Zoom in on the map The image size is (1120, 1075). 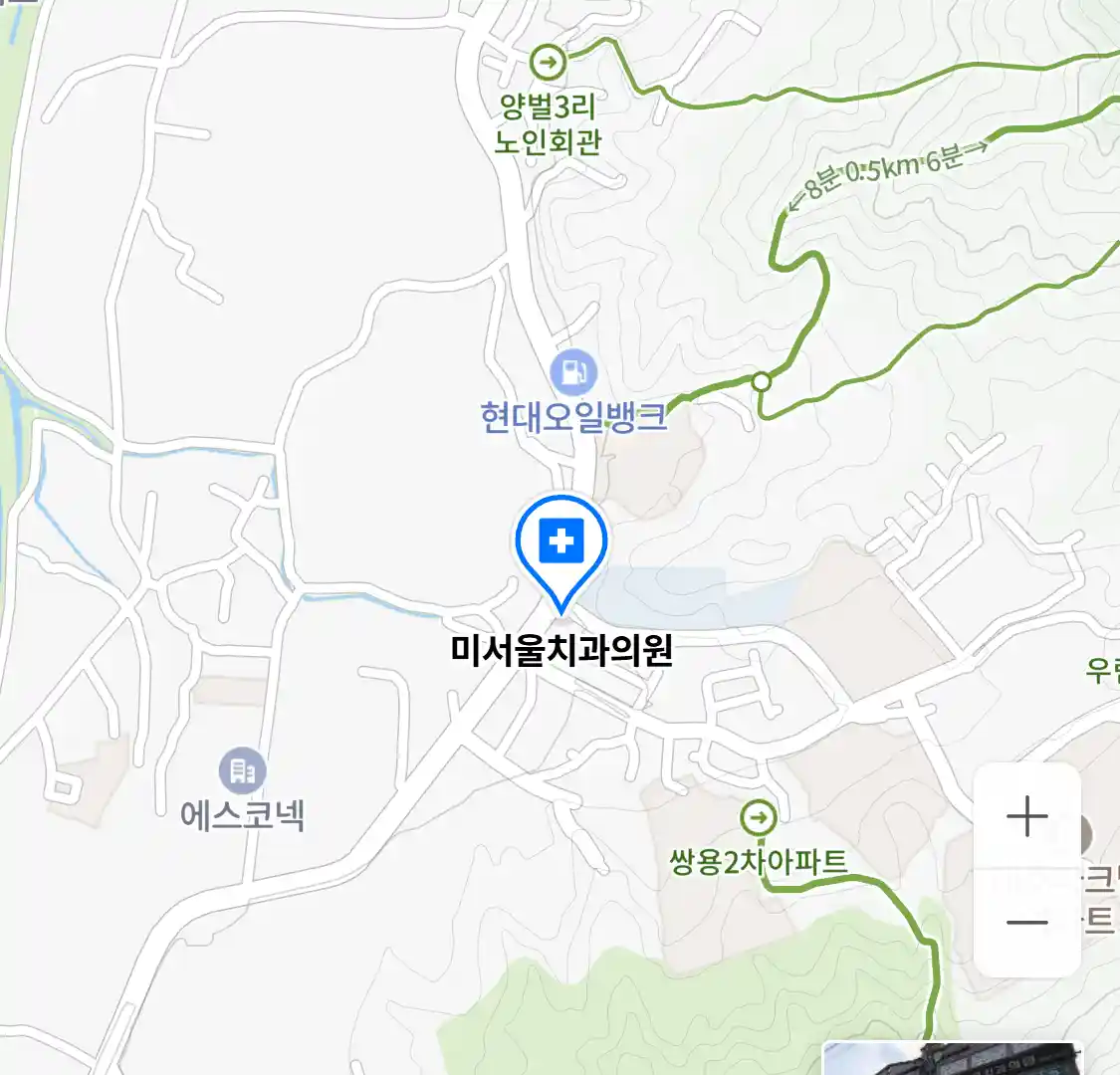point(1026,817)
